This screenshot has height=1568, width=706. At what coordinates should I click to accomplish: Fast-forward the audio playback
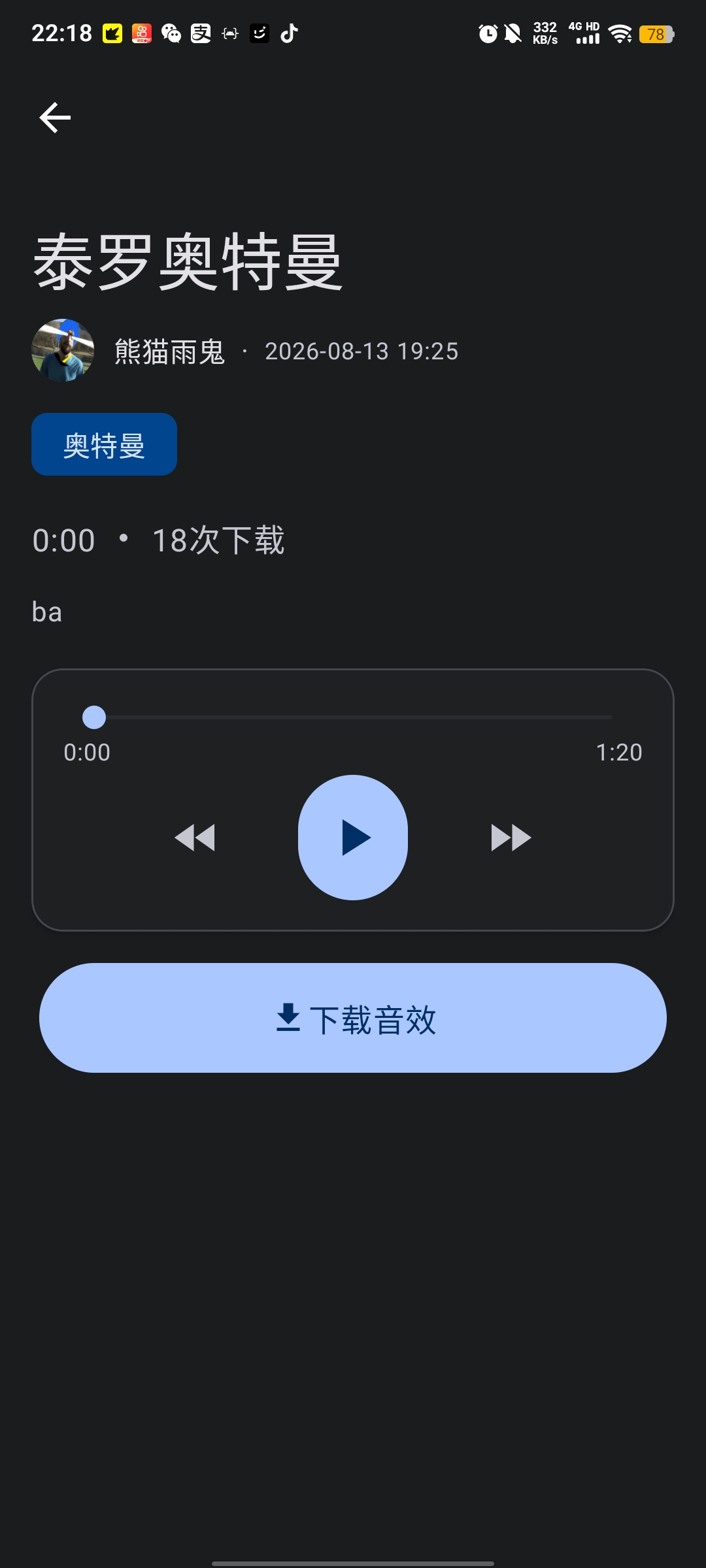coord(511,838)
